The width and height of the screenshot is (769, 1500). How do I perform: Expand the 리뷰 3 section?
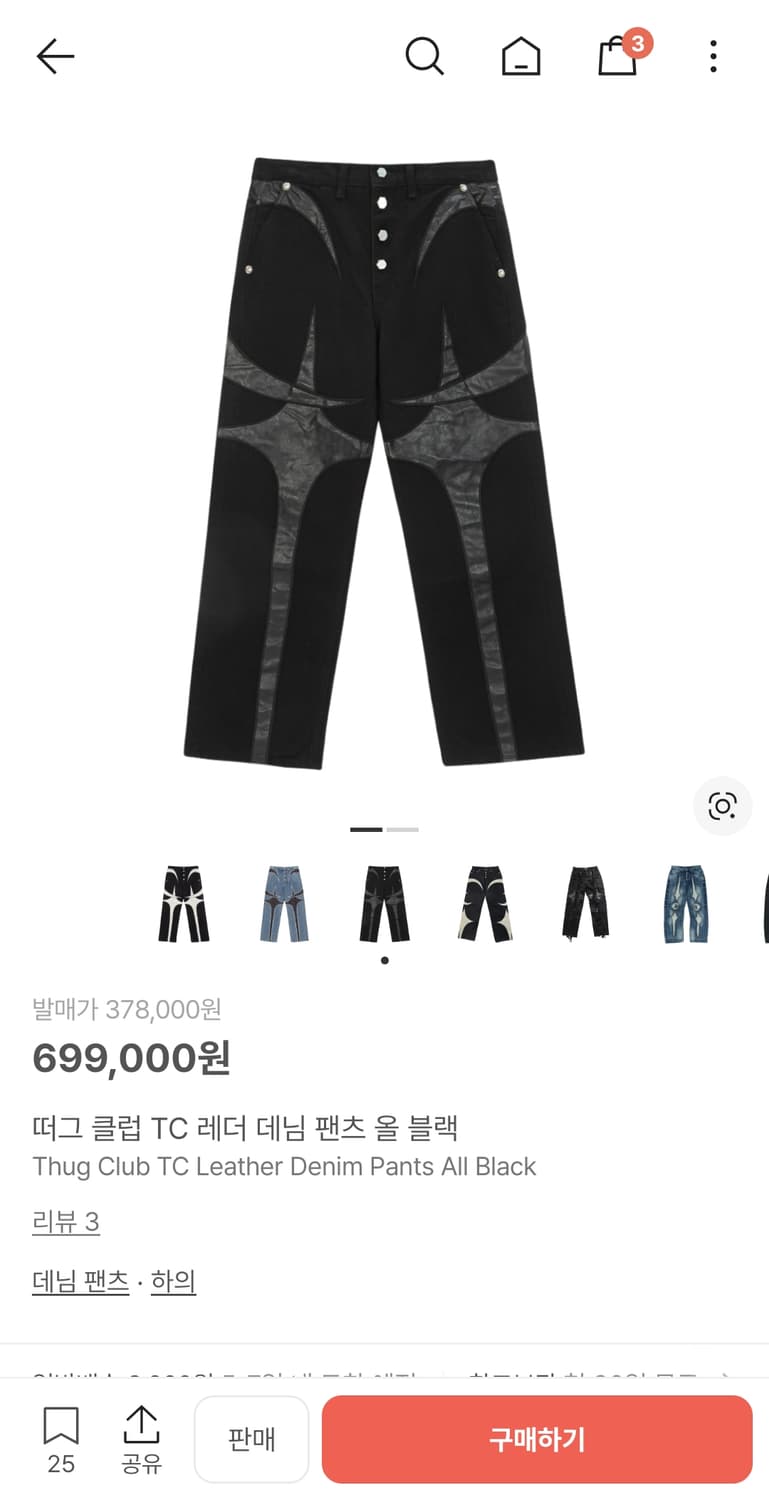(65, 1222)
